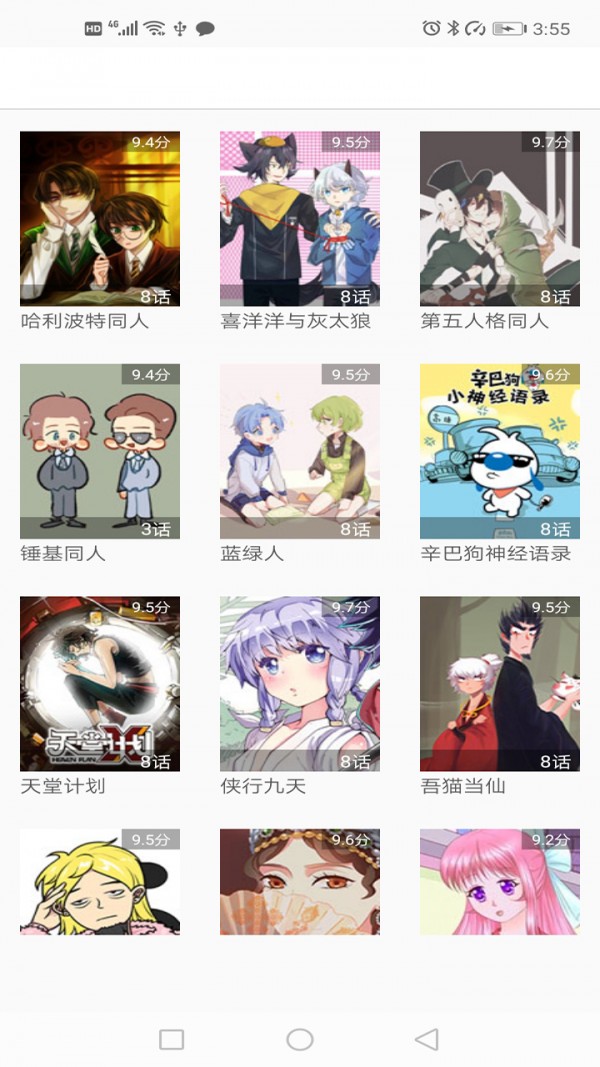Screen dimensions: 600x1067
Task: Open the 哈利波特同人 comic
Action: [x=100, y=218]
